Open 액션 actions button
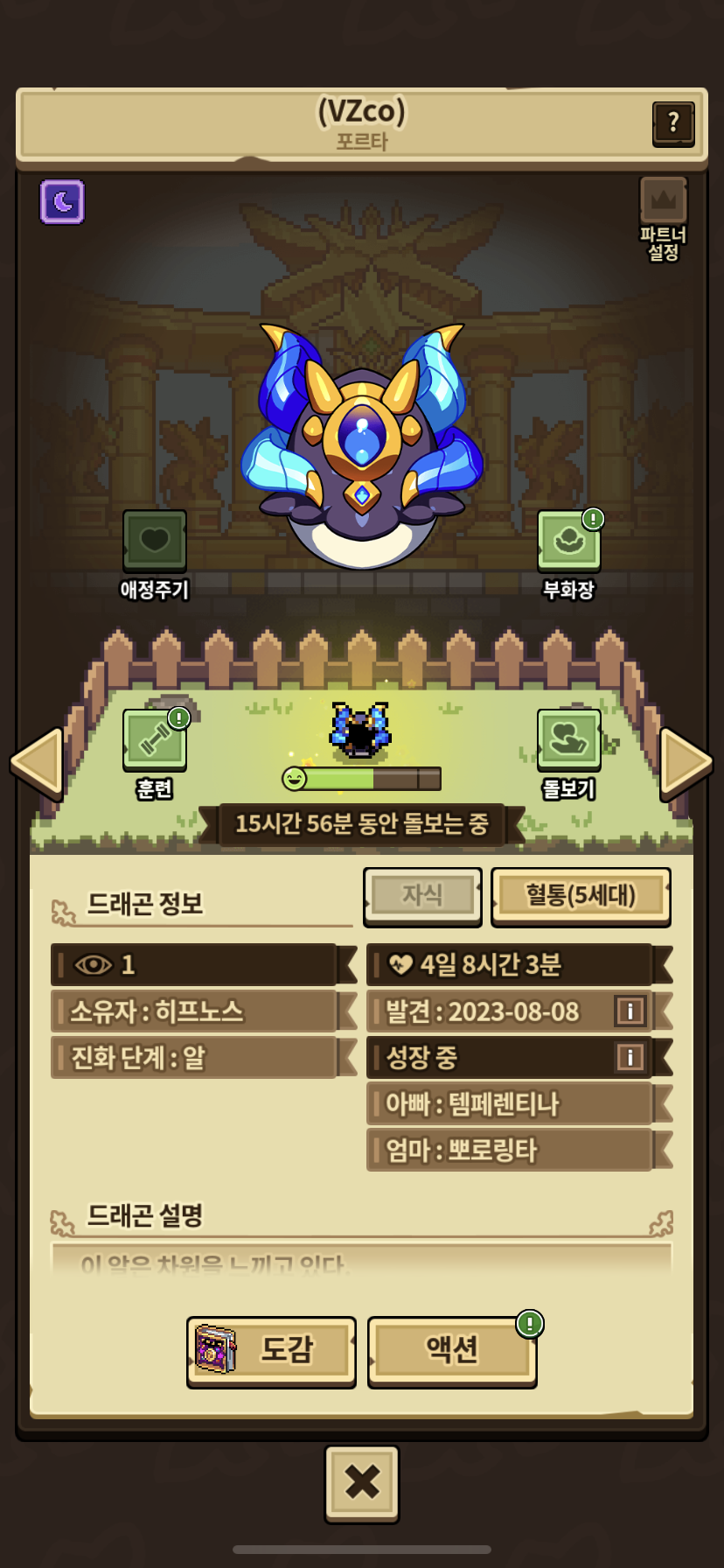Image resolution: width=724 pixels, height=1568 pixels. coord(452,1350)
